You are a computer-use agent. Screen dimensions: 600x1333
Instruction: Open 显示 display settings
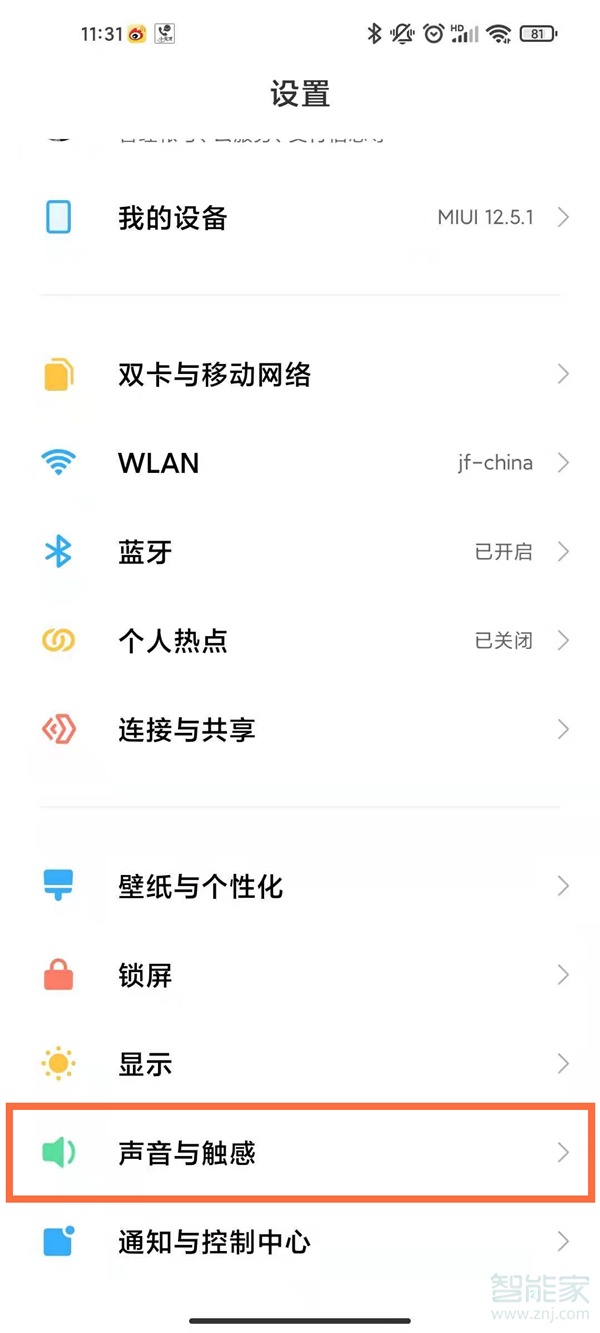coord(300,1063)
